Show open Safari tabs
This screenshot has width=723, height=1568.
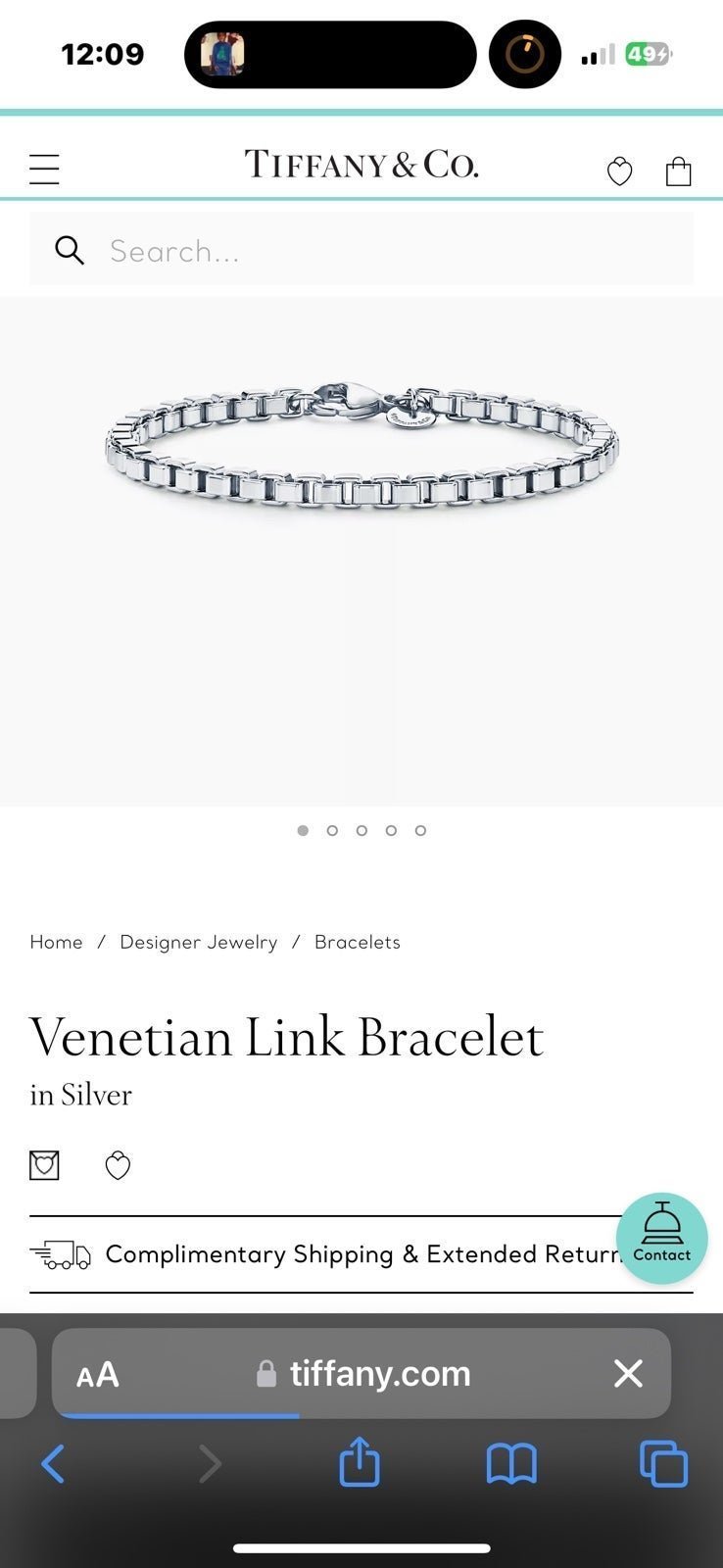663,1463
